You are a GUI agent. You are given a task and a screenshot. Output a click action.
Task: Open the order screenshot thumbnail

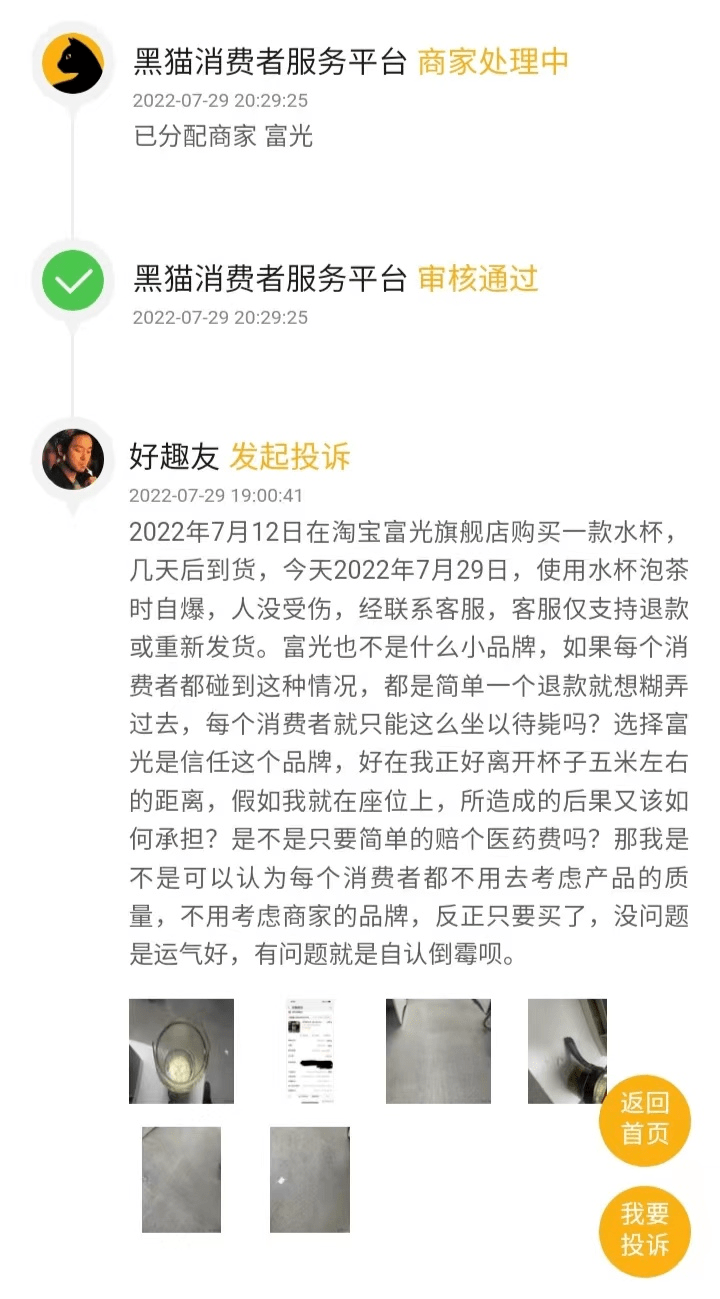tap(310, 1051)
